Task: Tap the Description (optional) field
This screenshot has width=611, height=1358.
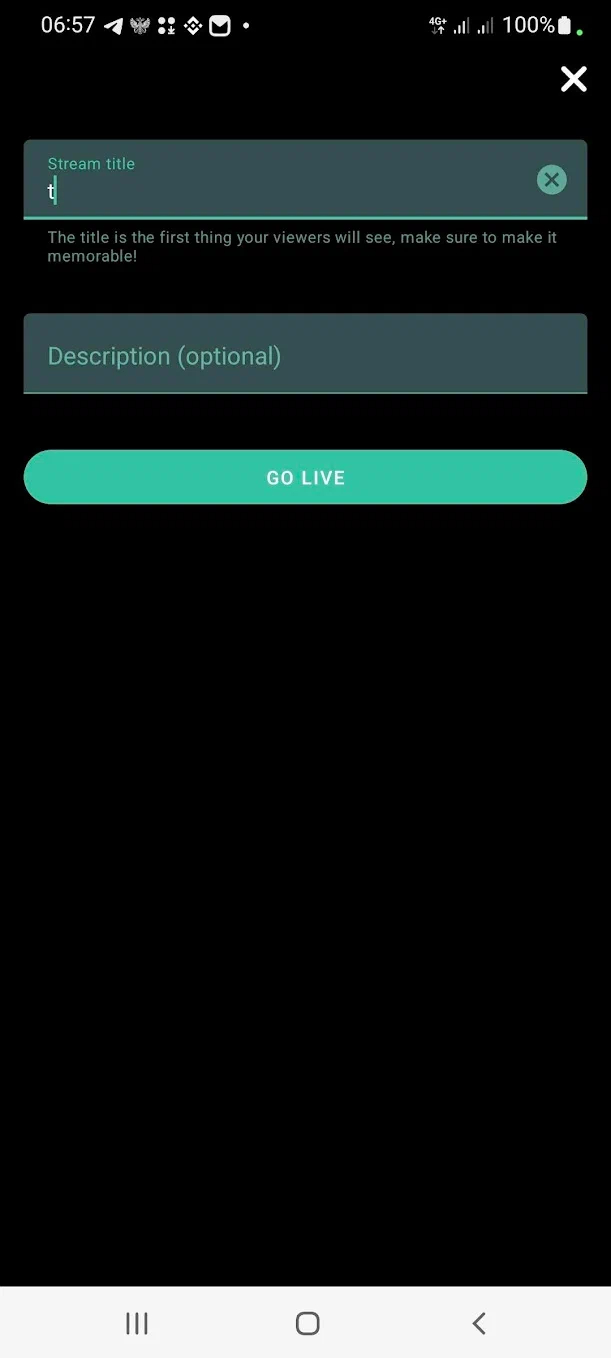Action: point(305,354)
